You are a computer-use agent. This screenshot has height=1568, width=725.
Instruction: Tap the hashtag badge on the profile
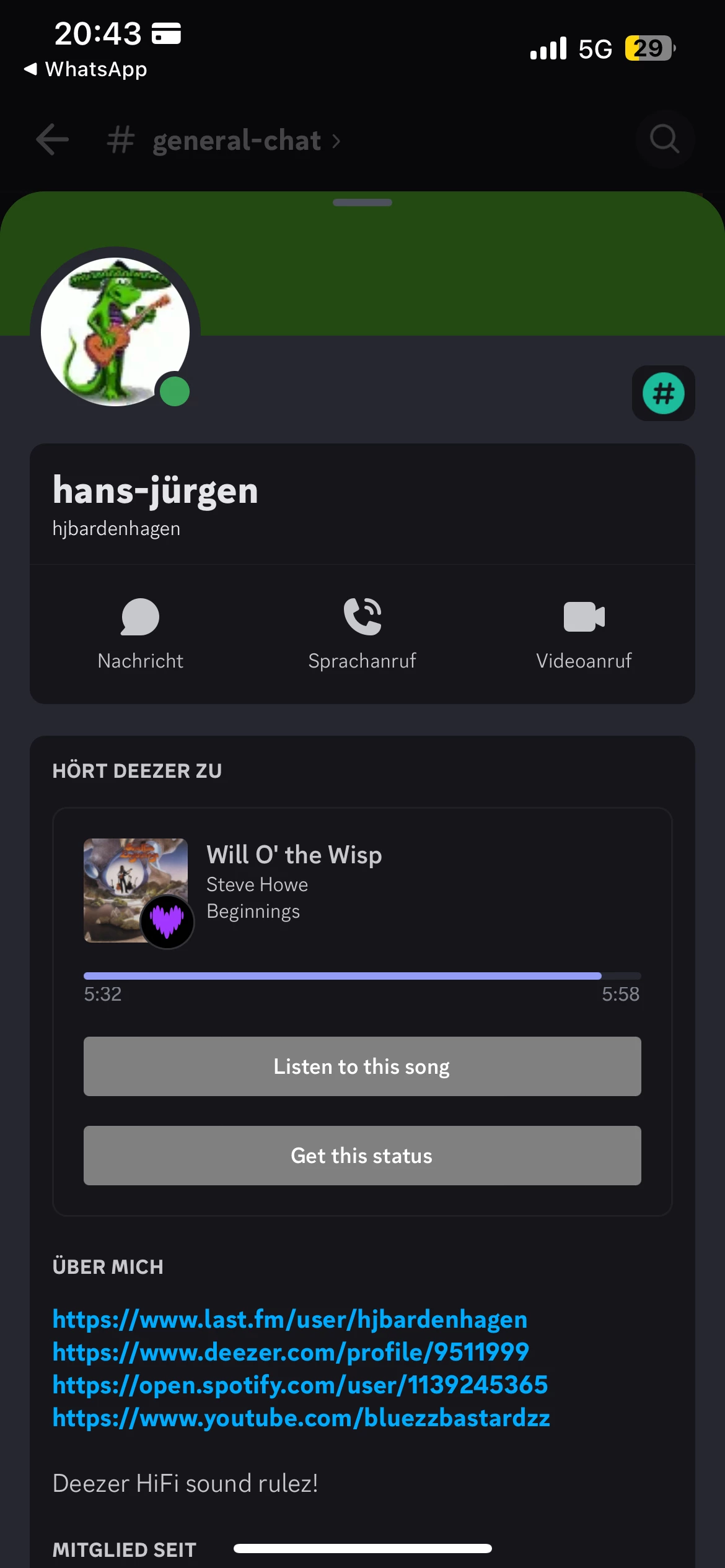tap(663, 393)
